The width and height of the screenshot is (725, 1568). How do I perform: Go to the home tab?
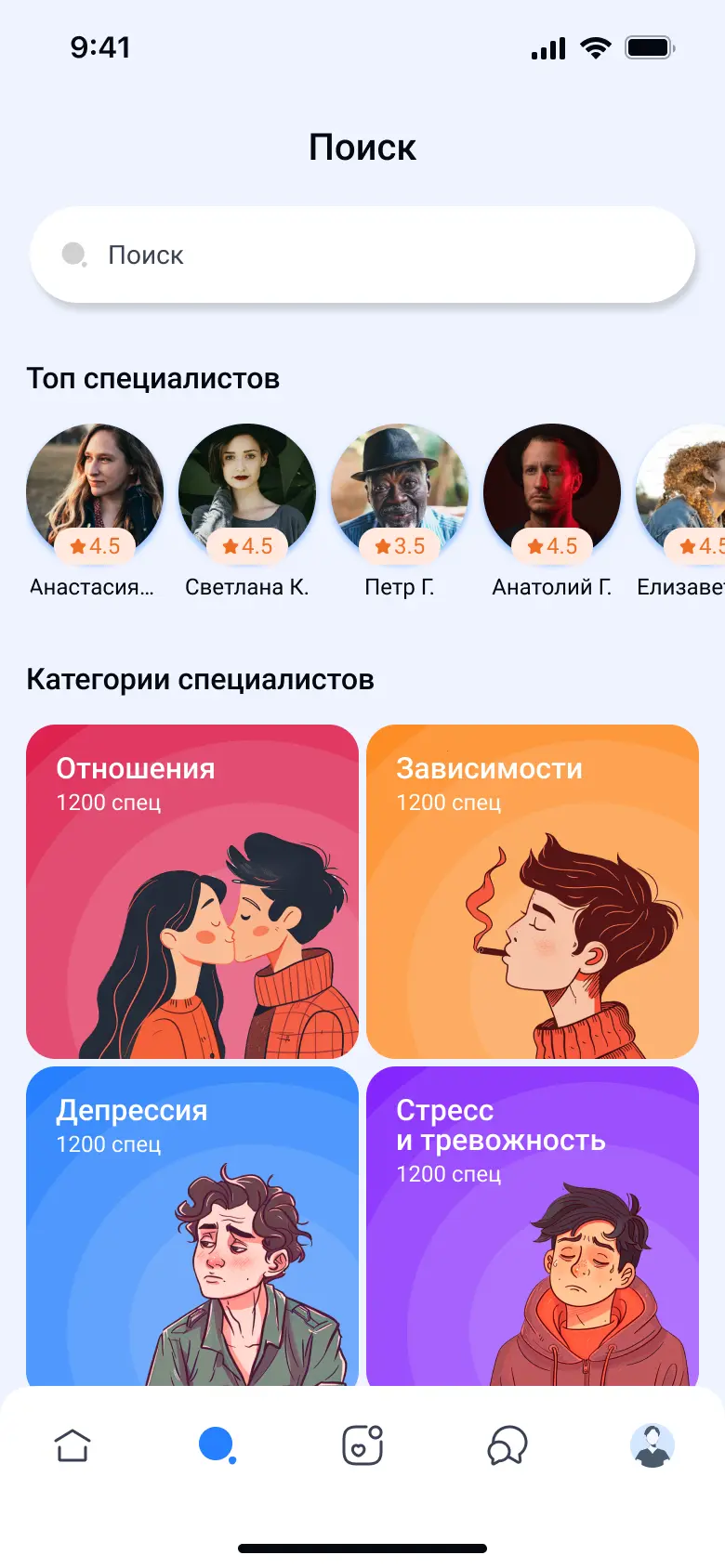(x=72, y=1445)
